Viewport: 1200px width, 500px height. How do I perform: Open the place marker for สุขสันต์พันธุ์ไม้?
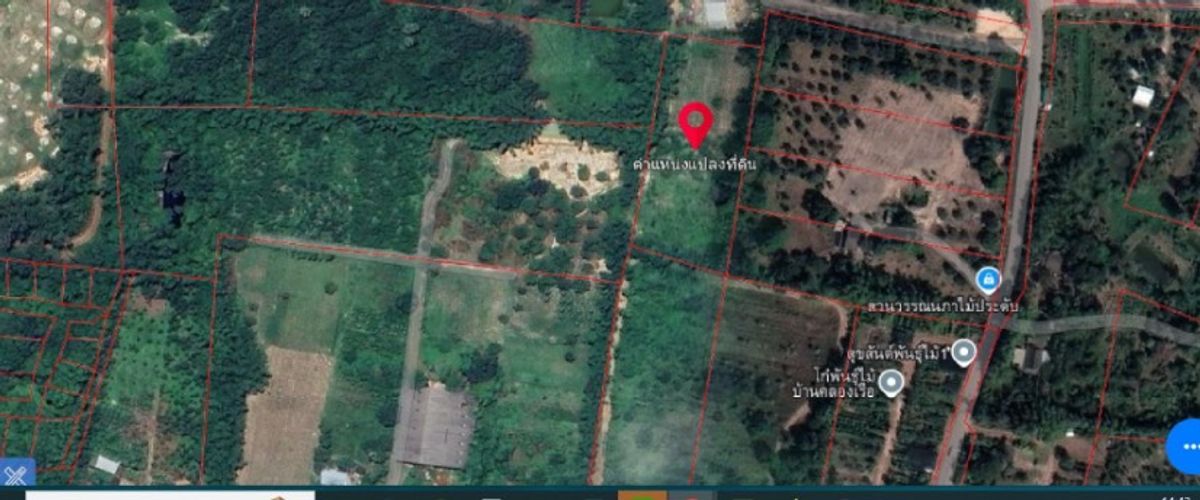pos(963,352)
